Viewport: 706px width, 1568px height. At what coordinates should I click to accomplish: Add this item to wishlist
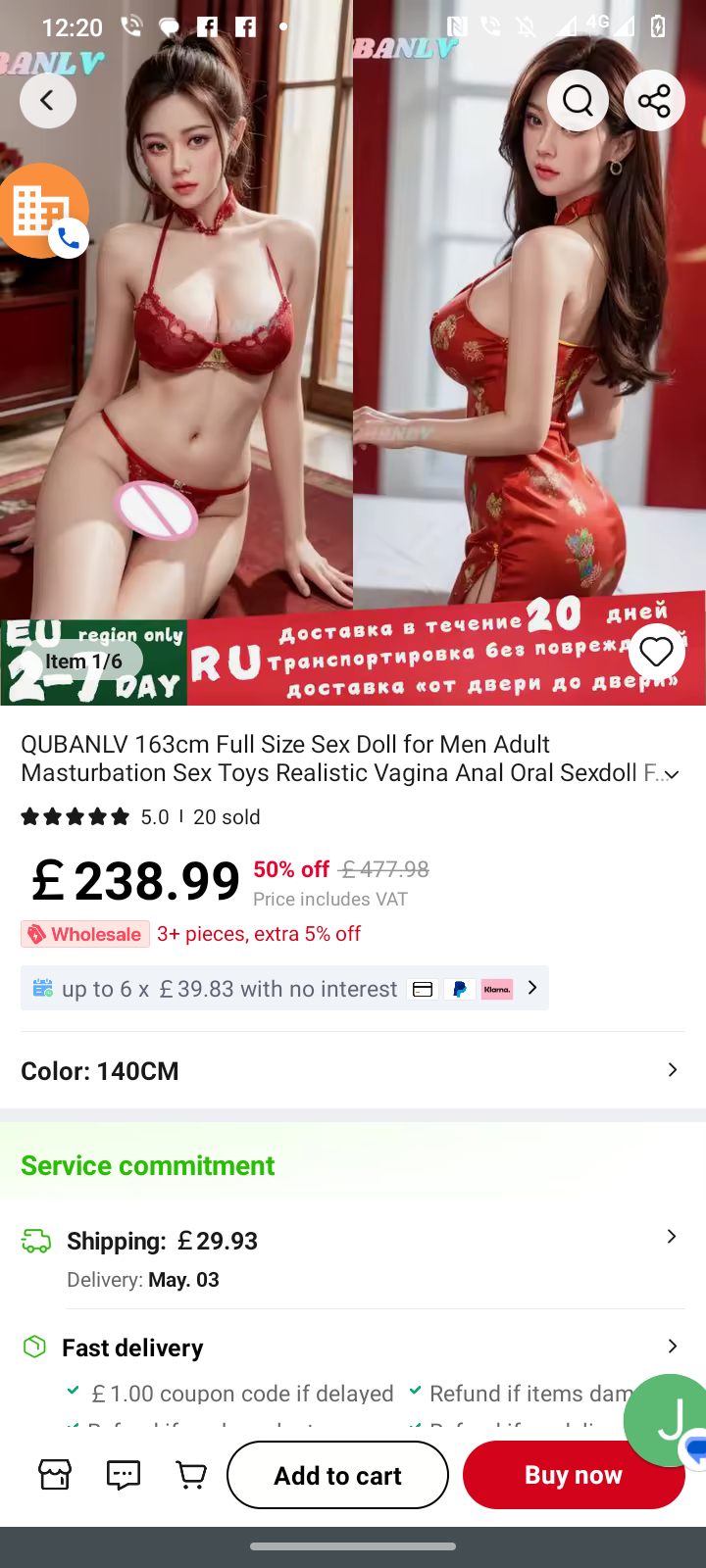click(x=656, y=652)
